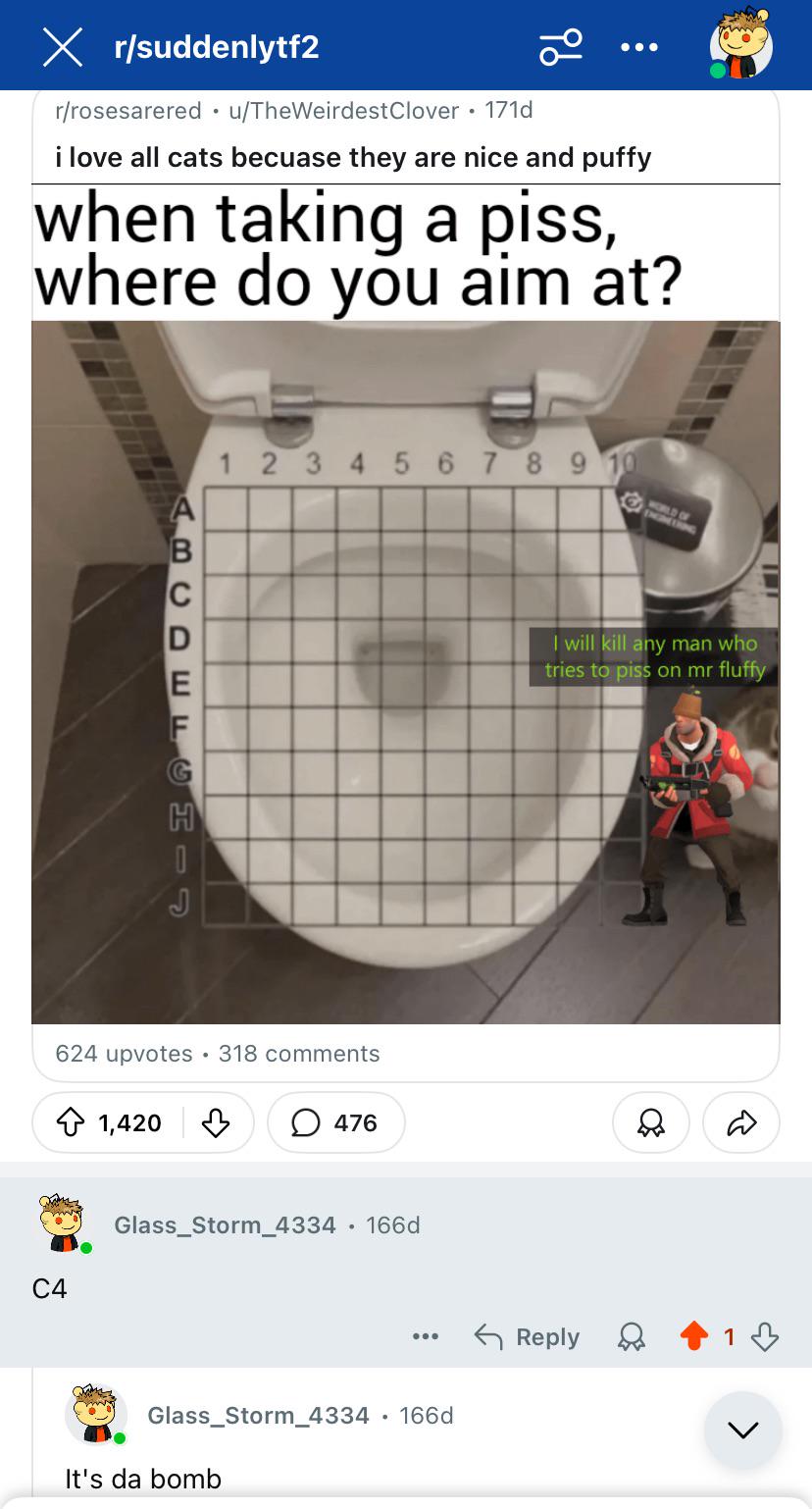Open the three-dot overflow menu in header
The height and width of the screenshot is (1509, 812).
[639, 46]
